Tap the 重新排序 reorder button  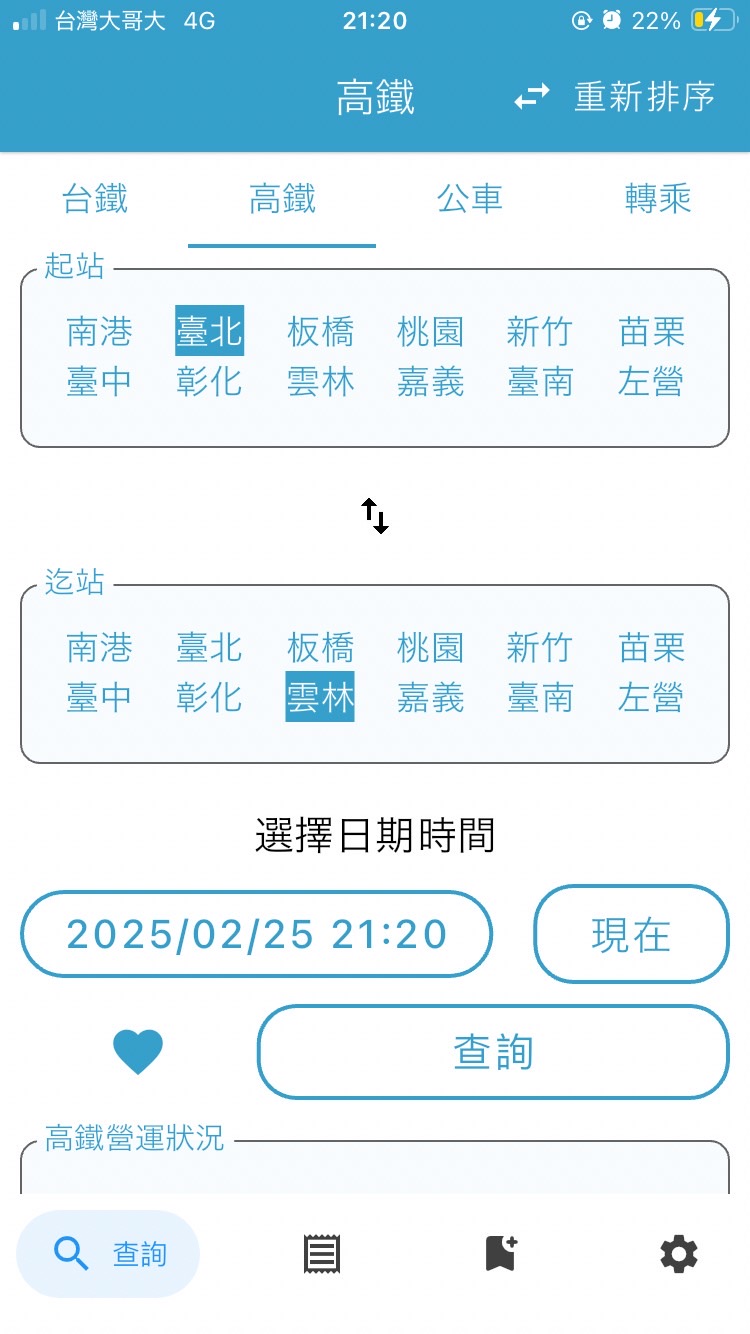point(614,97)
